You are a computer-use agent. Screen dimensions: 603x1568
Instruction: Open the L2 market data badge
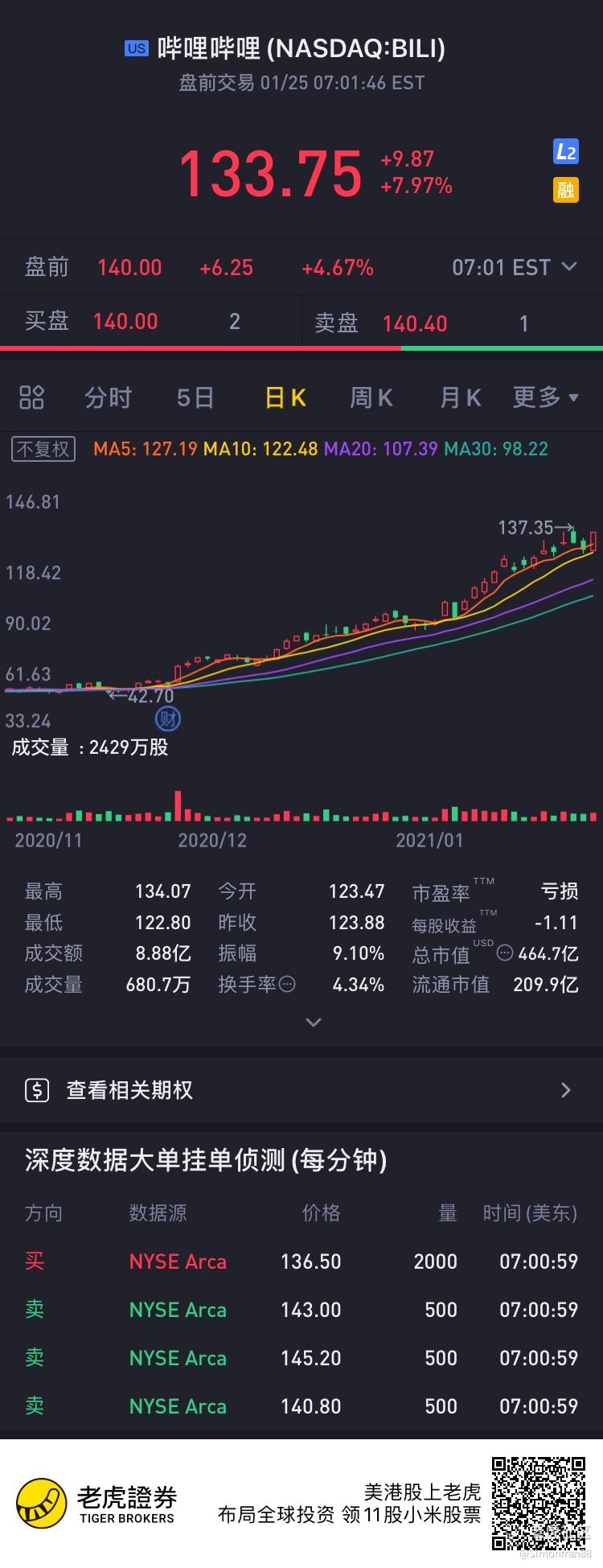(x=566, y=151)
